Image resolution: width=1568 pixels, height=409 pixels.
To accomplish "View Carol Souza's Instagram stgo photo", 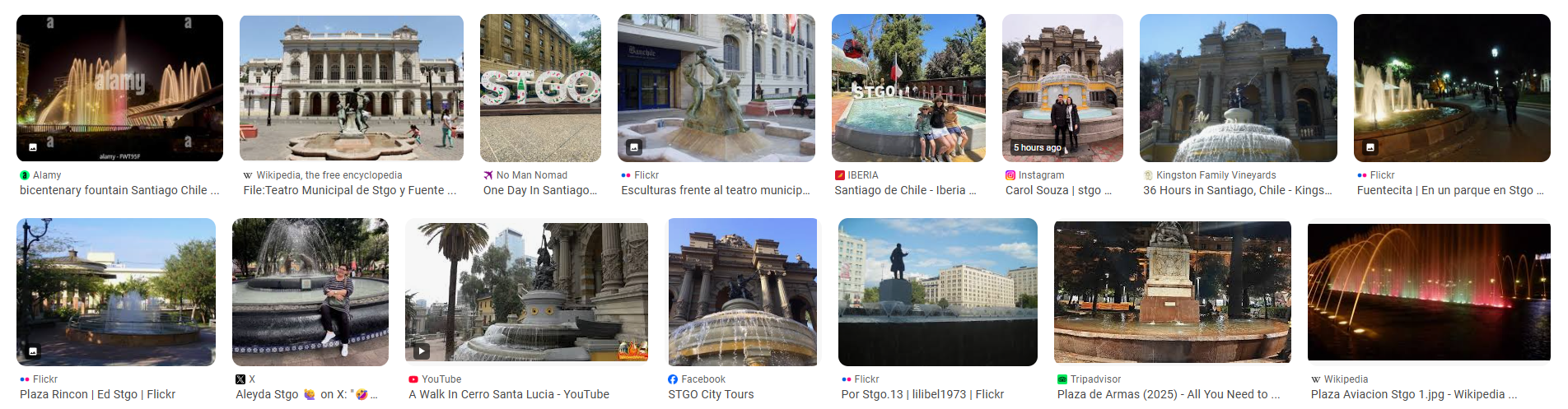I will tap(1062, 88).
